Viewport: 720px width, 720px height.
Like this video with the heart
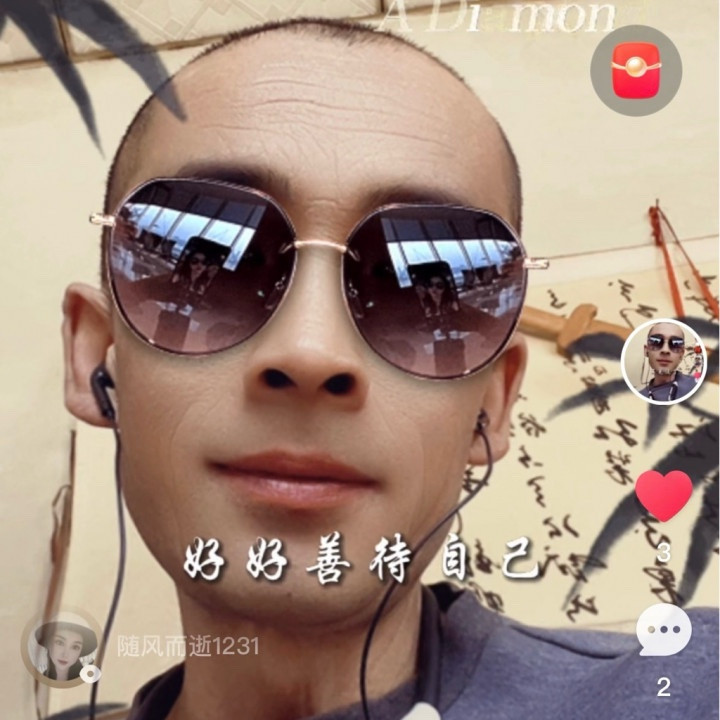[664, 495]
